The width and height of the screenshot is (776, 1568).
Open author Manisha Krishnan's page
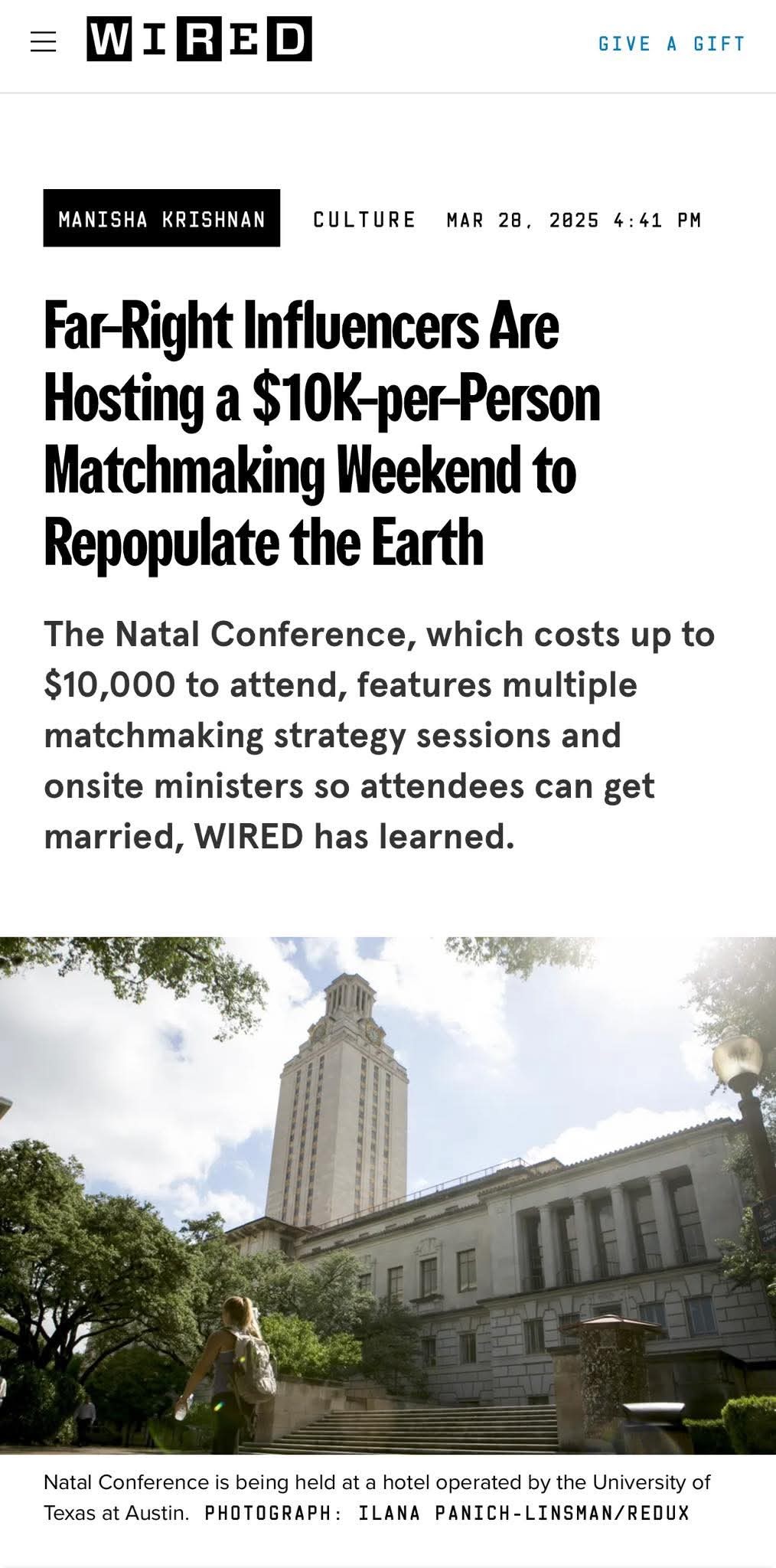(x=161, y=218)
